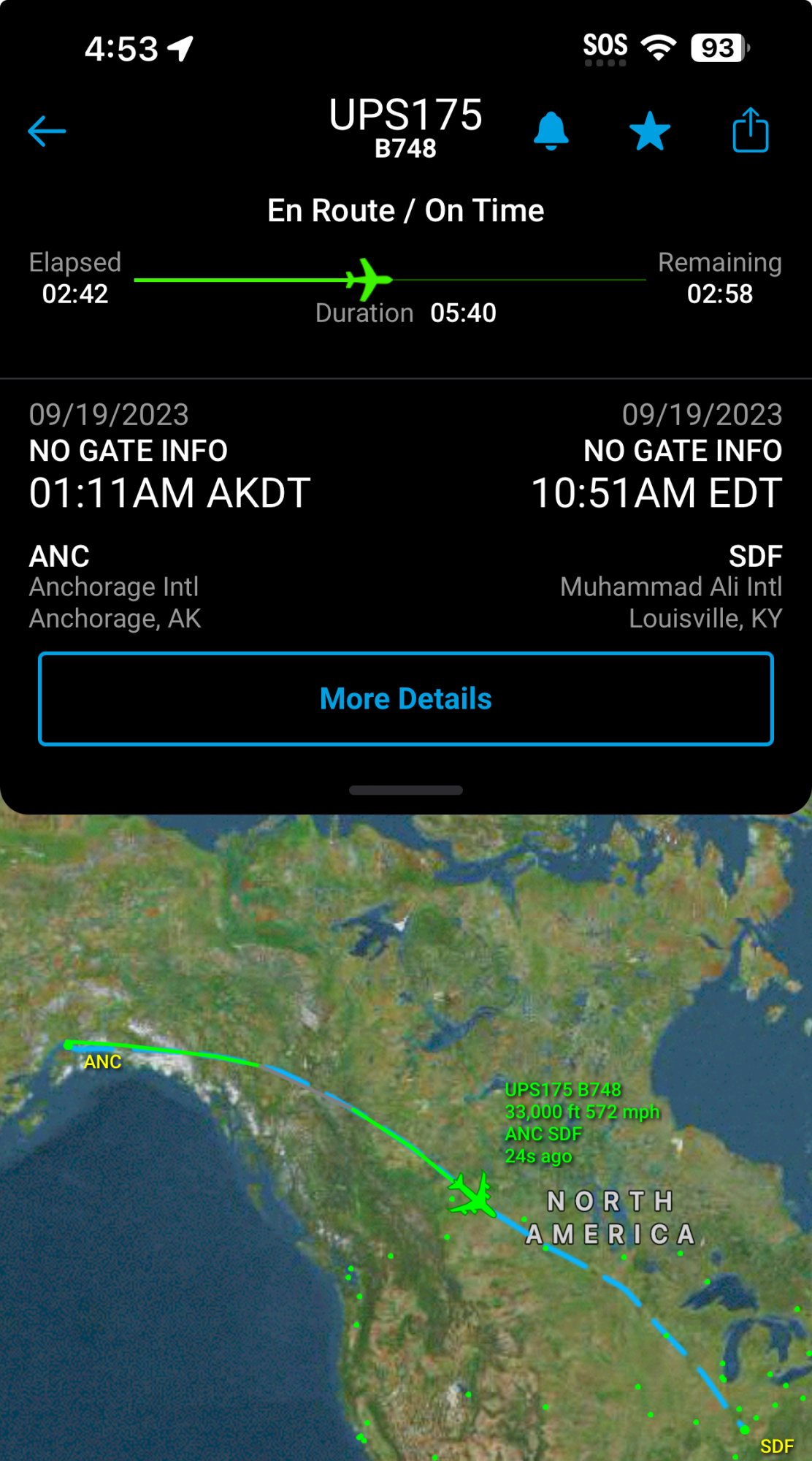The width and height of the screenshot is (812, 1461).
Task: Share this flight's details
Action: coord(750,131)
